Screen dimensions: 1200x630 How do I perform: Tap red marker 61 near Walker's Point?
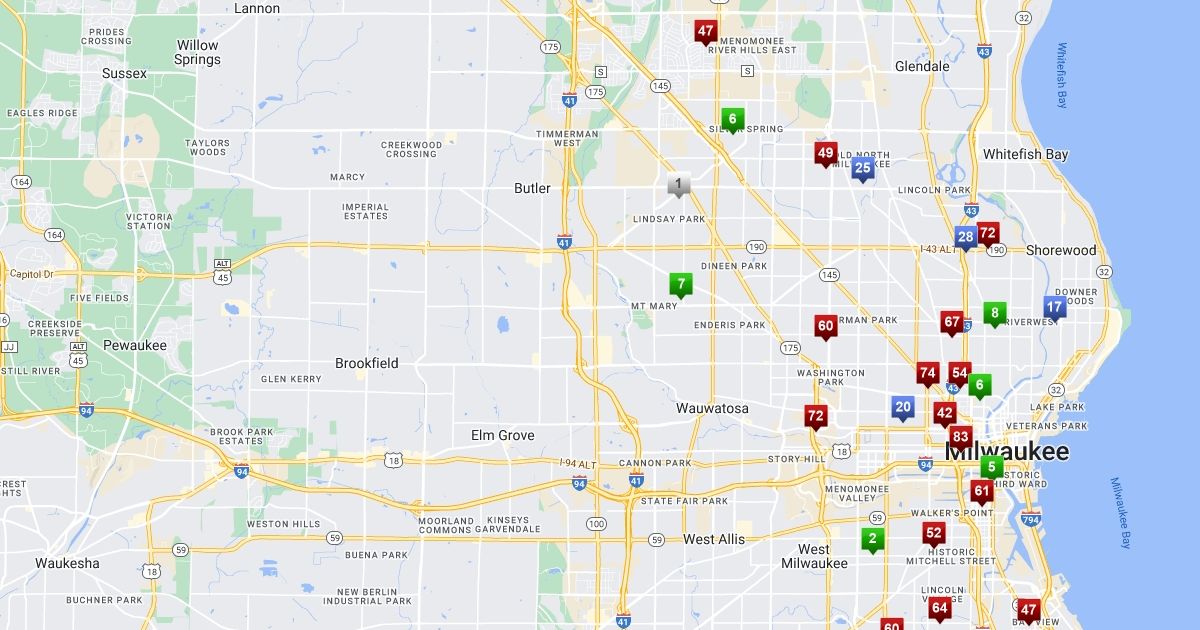[982, 491]
